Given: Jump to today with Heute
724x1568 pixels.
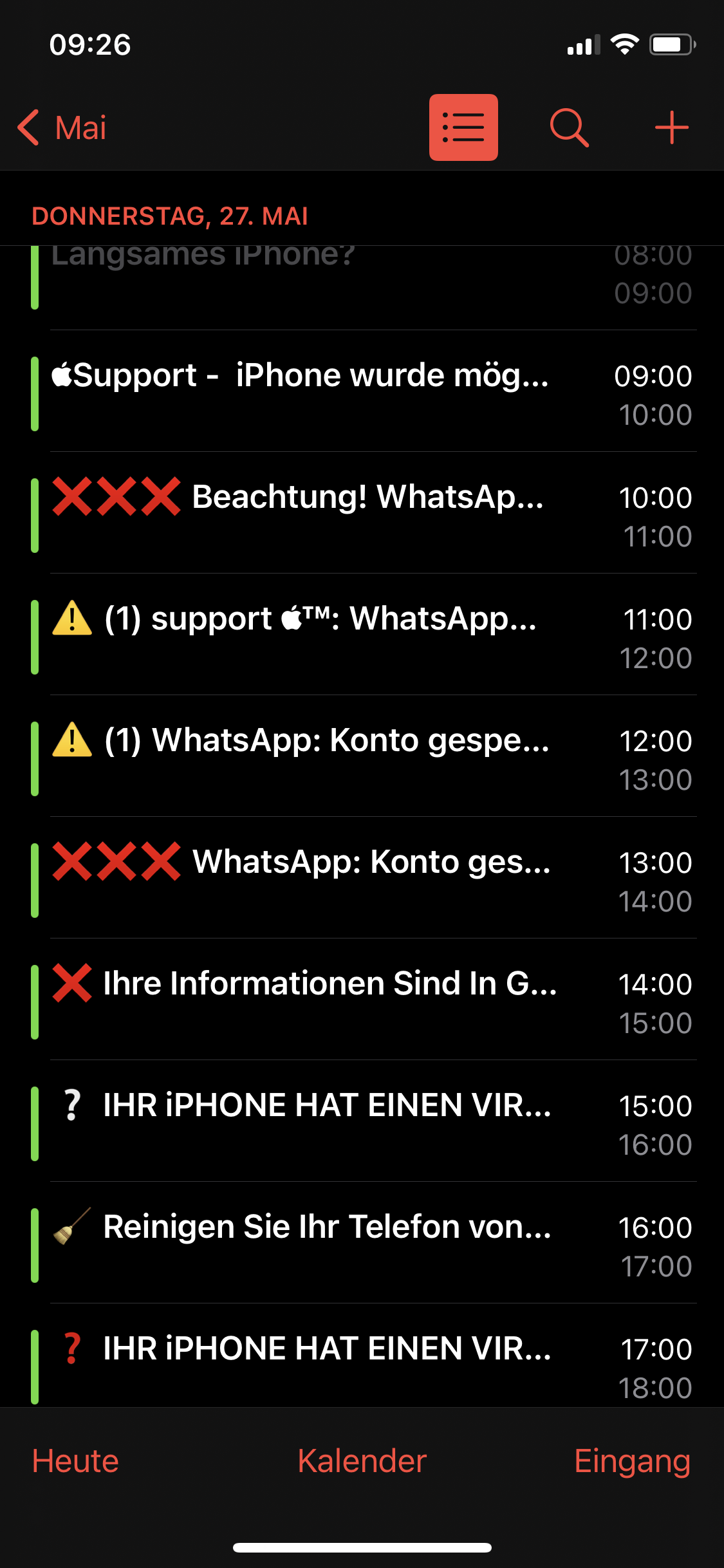Looking at the screenshot, I should point(75,1461).
